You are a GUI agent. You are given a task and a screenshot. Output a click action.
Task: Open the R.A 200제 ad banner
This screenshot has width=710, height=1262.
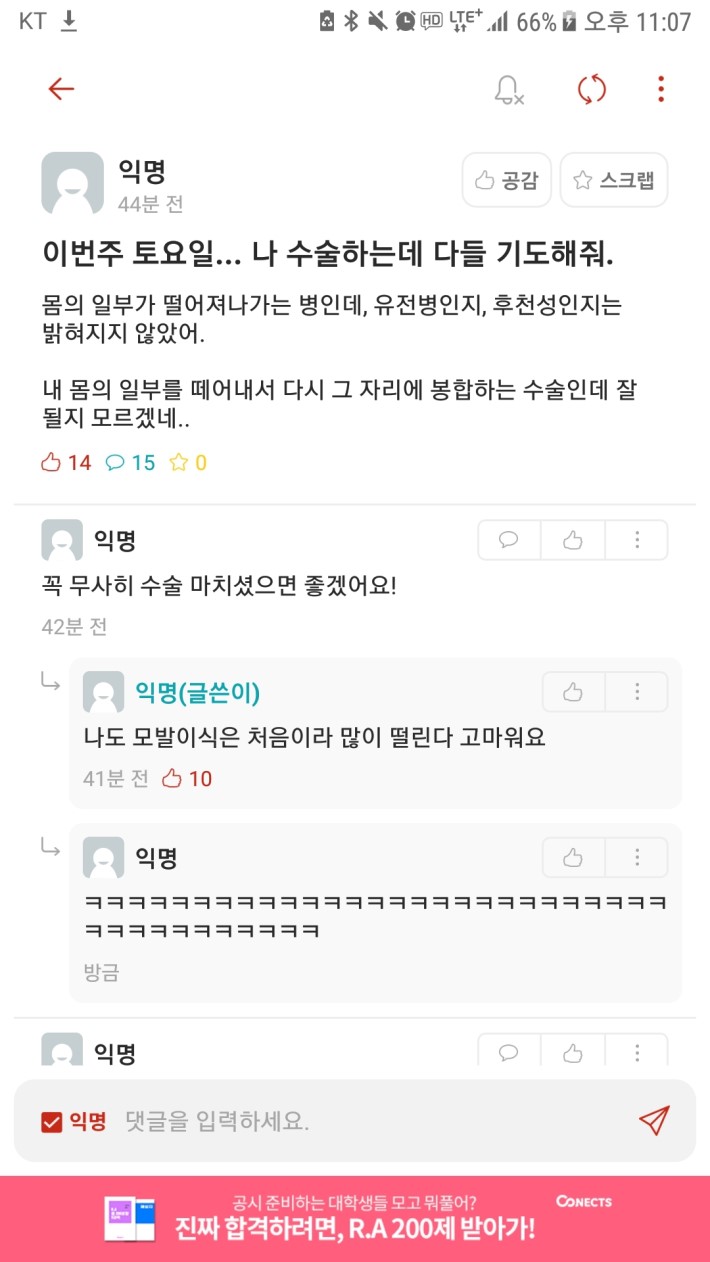(x=355, y=1218)
